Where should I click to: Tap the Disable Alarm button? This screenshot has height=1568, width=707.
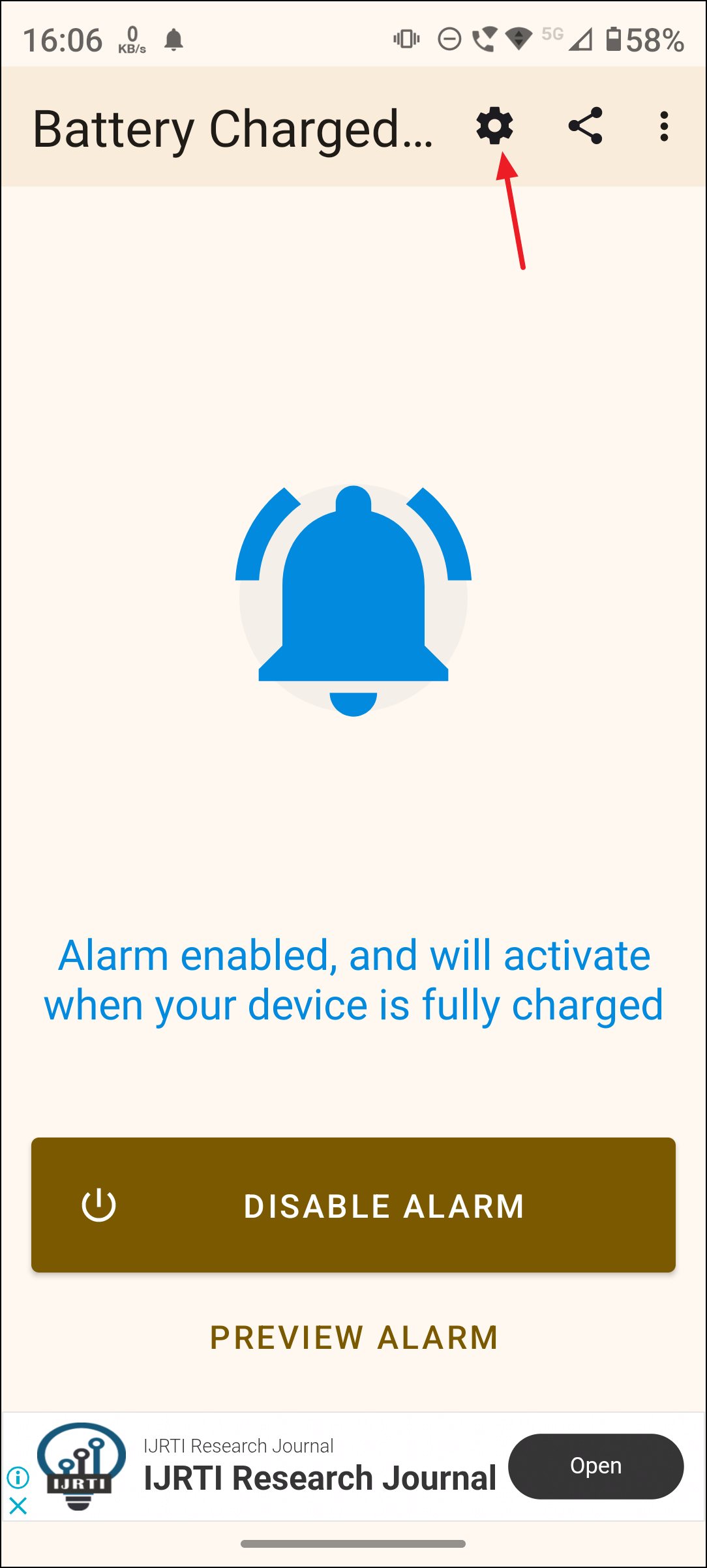353,1205
